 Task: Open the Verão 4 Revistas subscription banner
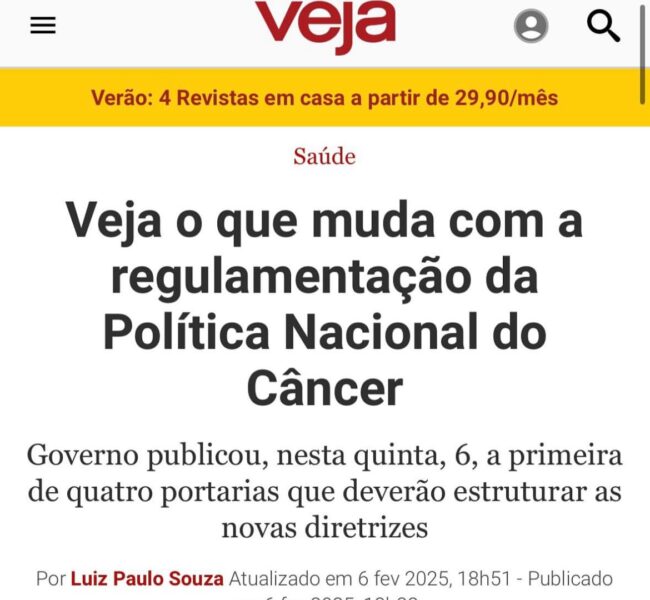pos(324,98)
